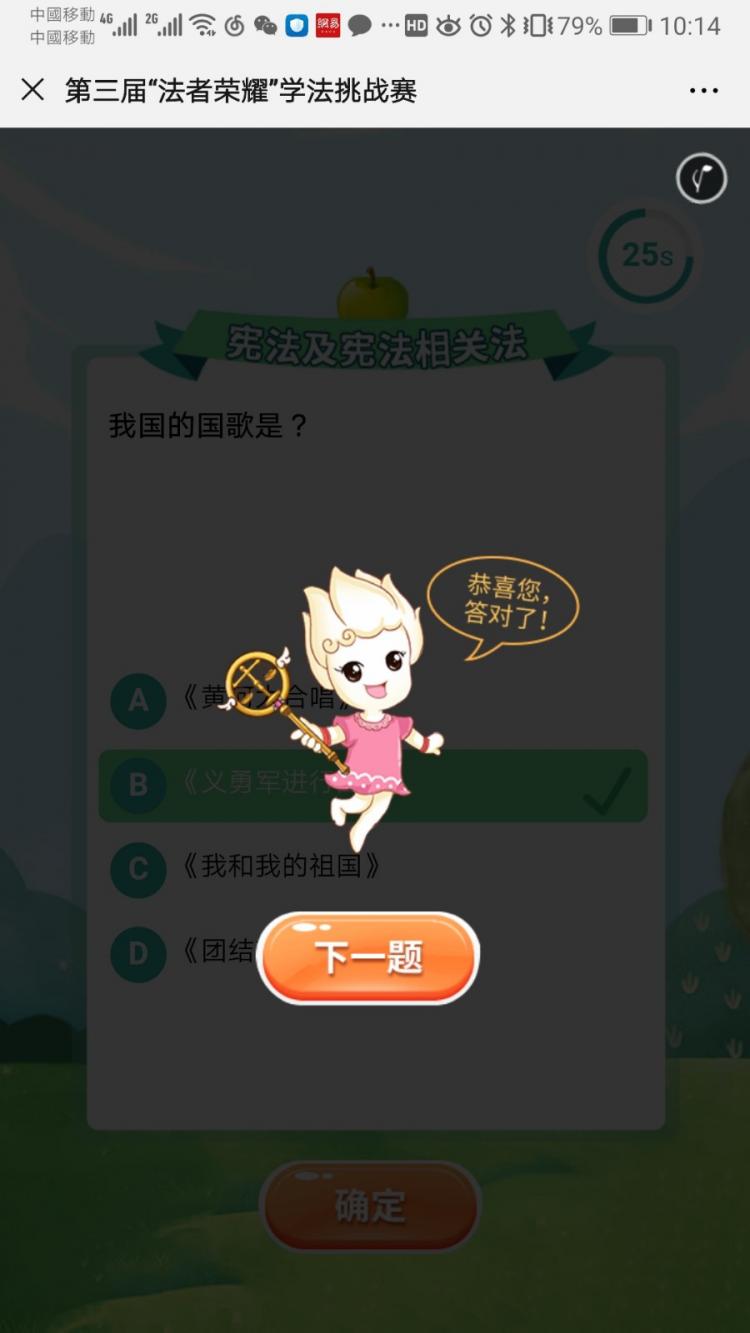The image size is (750, 1333).
Task: Toggle the music sound icon
Action: [x=701, y=180]
